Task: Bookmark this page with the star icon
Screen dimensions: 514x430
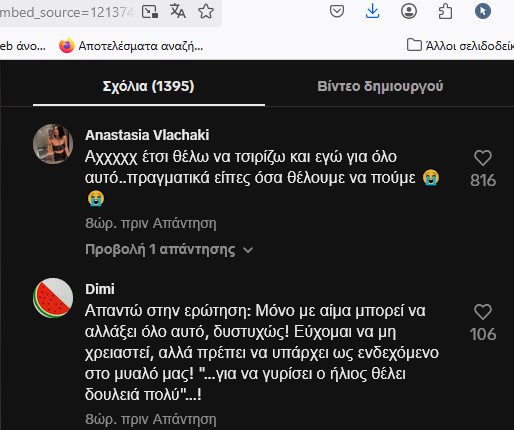Action: pyautogui.click(x=206, y=12)
